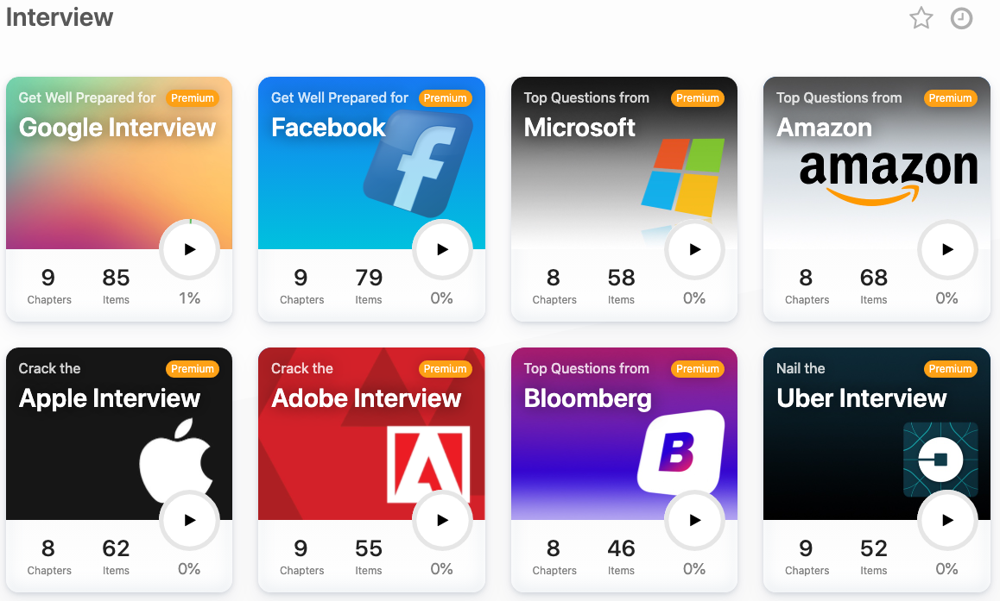Open the history clock icon
The height and width of the screenshot is (601, 1000).
[961, 18]
